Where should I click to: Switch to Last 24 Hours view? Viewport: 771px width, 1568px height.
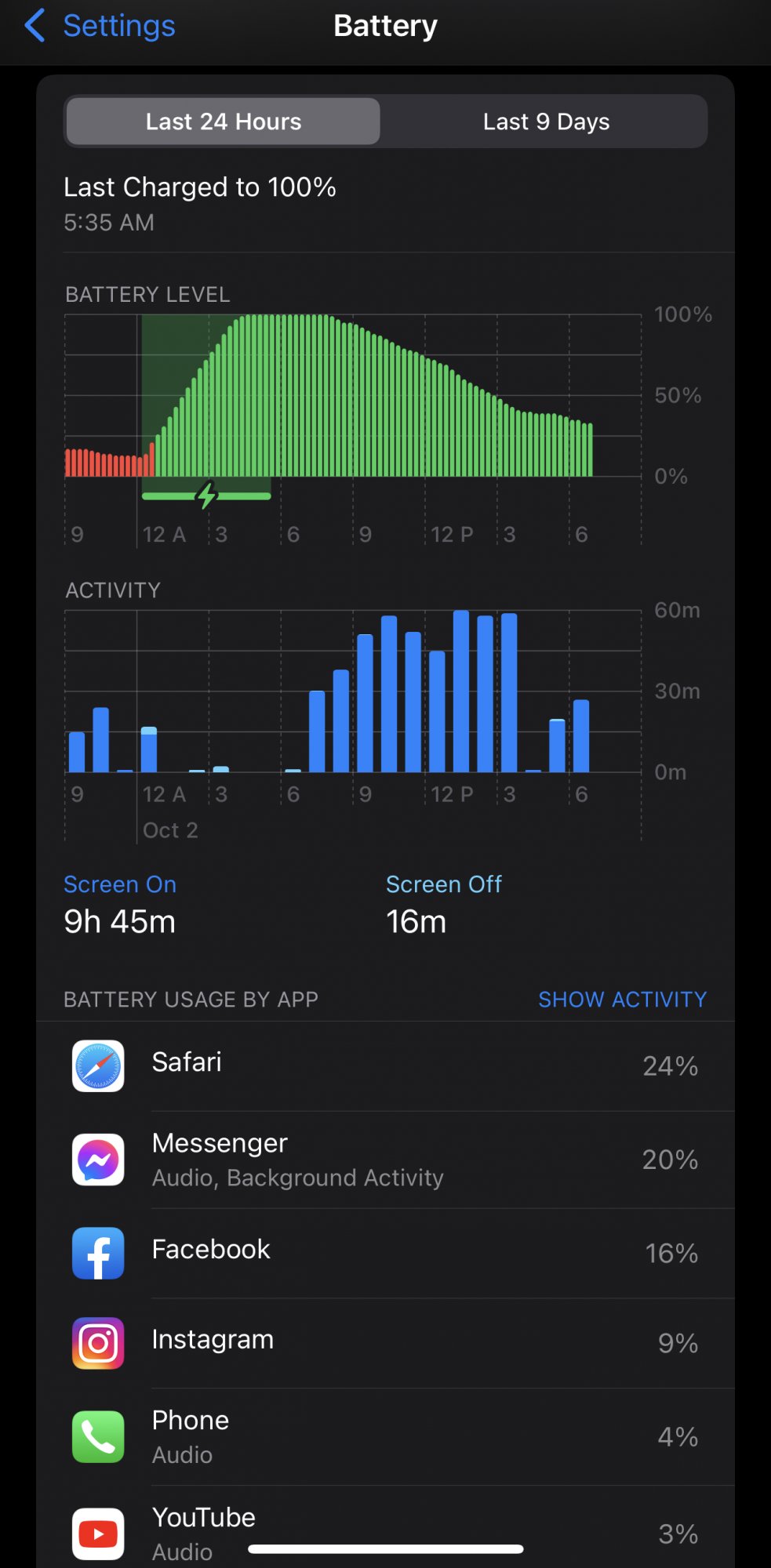(224, 122)
